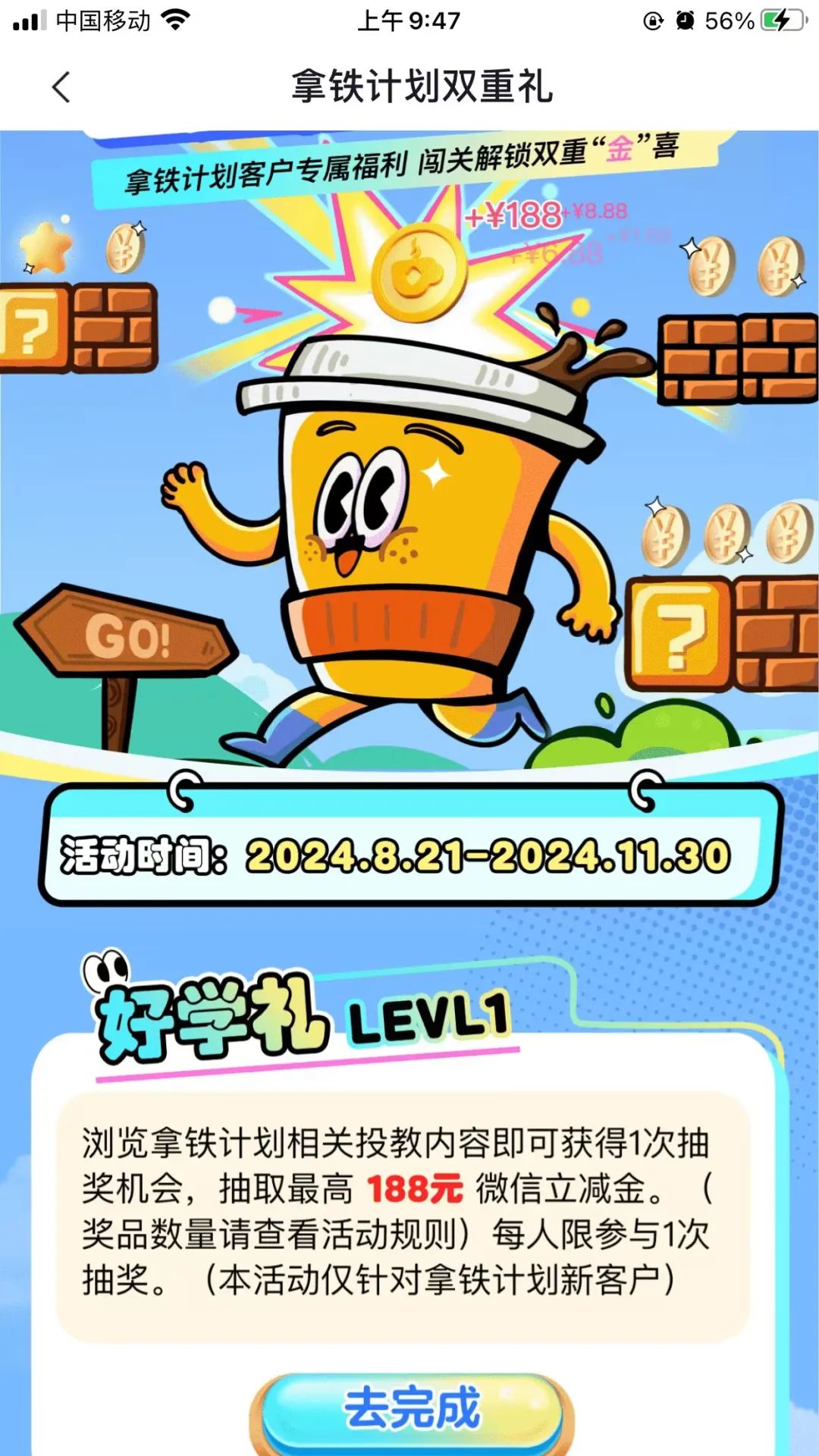This screenshot has width=819, height=1456.
Task: Go back from the 拿铁计划双重礼 page
Action: pos(61,87)
